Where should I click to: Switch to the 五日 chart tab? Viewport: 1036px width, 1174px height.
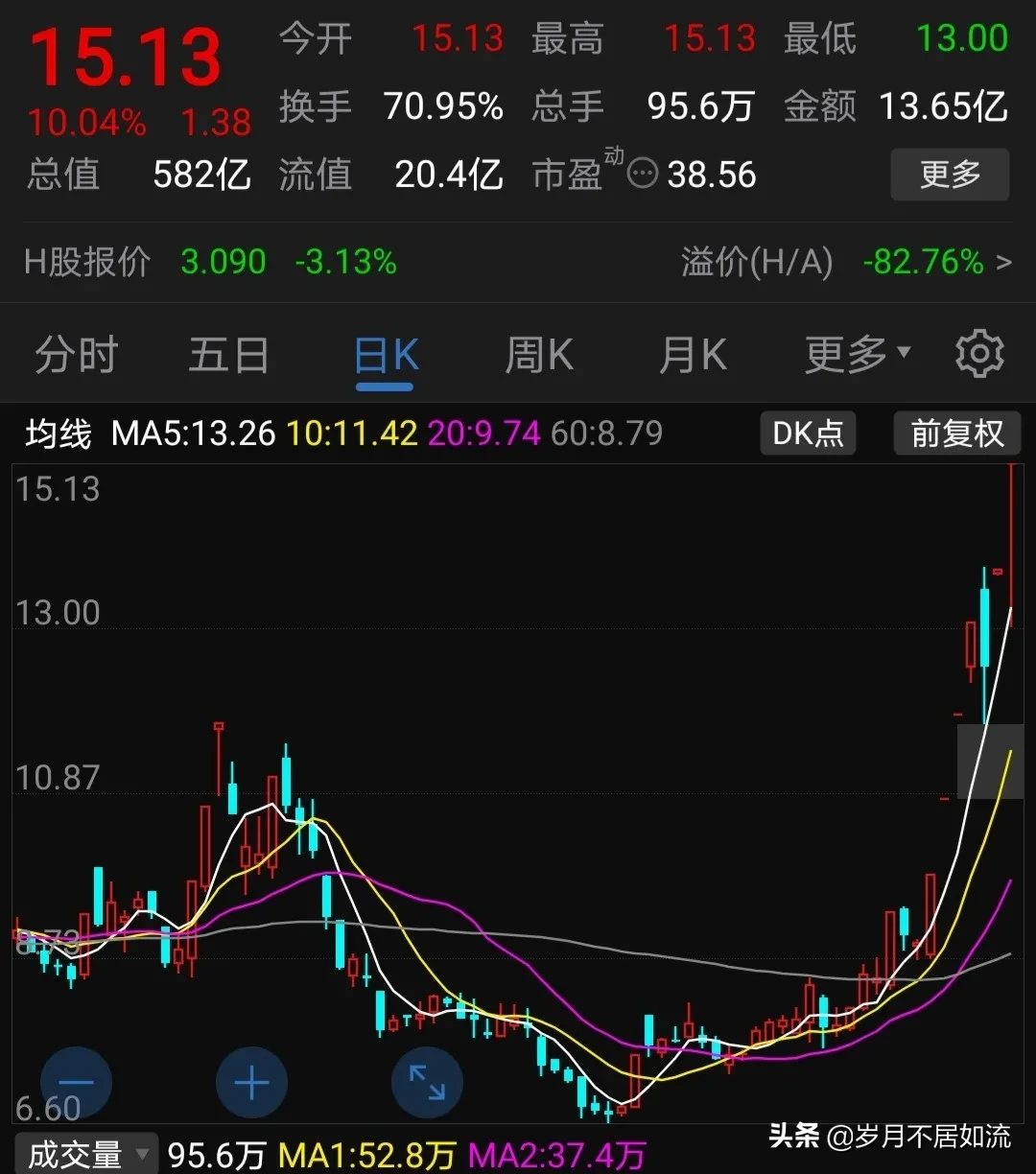pyautogui.click(x=228, y=356)
